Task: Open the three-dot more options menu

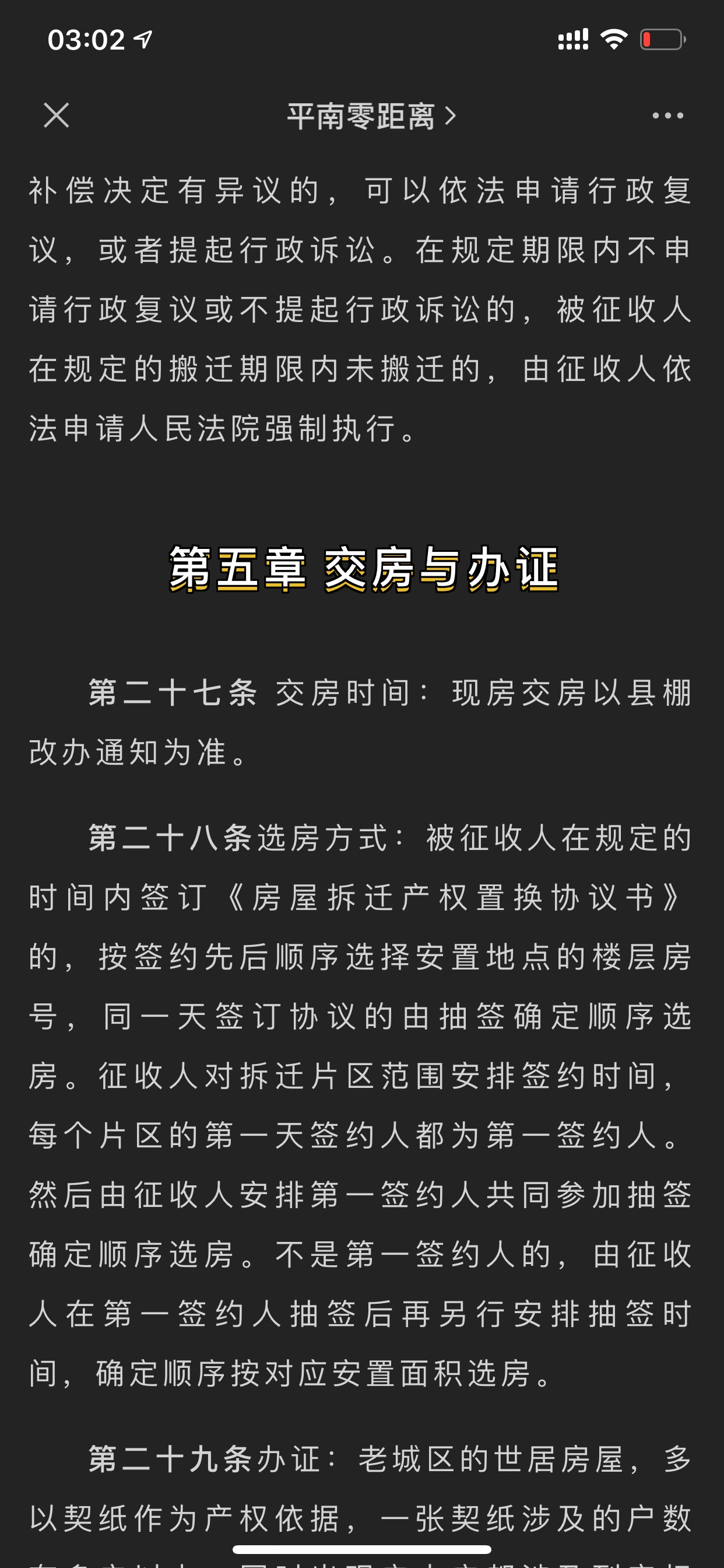Action: point(667,115)
